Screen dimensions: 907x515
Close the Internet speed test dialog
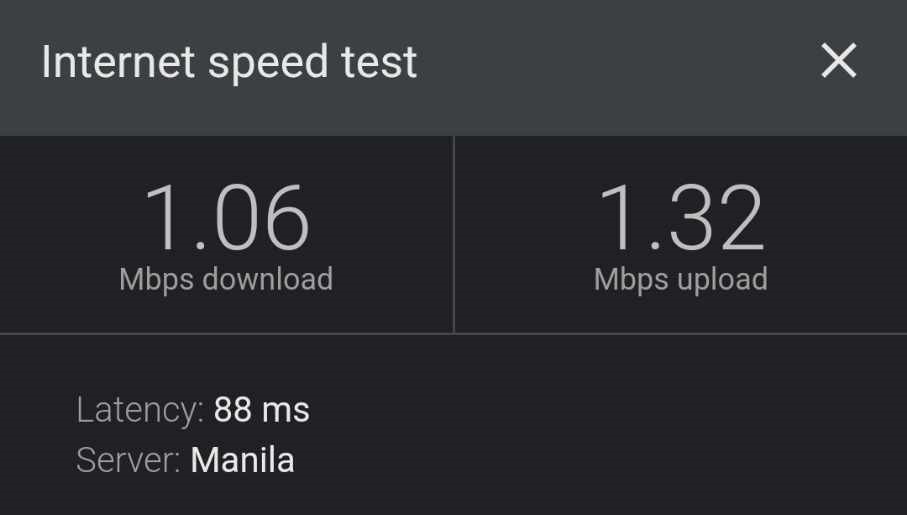tap(838, 62)
